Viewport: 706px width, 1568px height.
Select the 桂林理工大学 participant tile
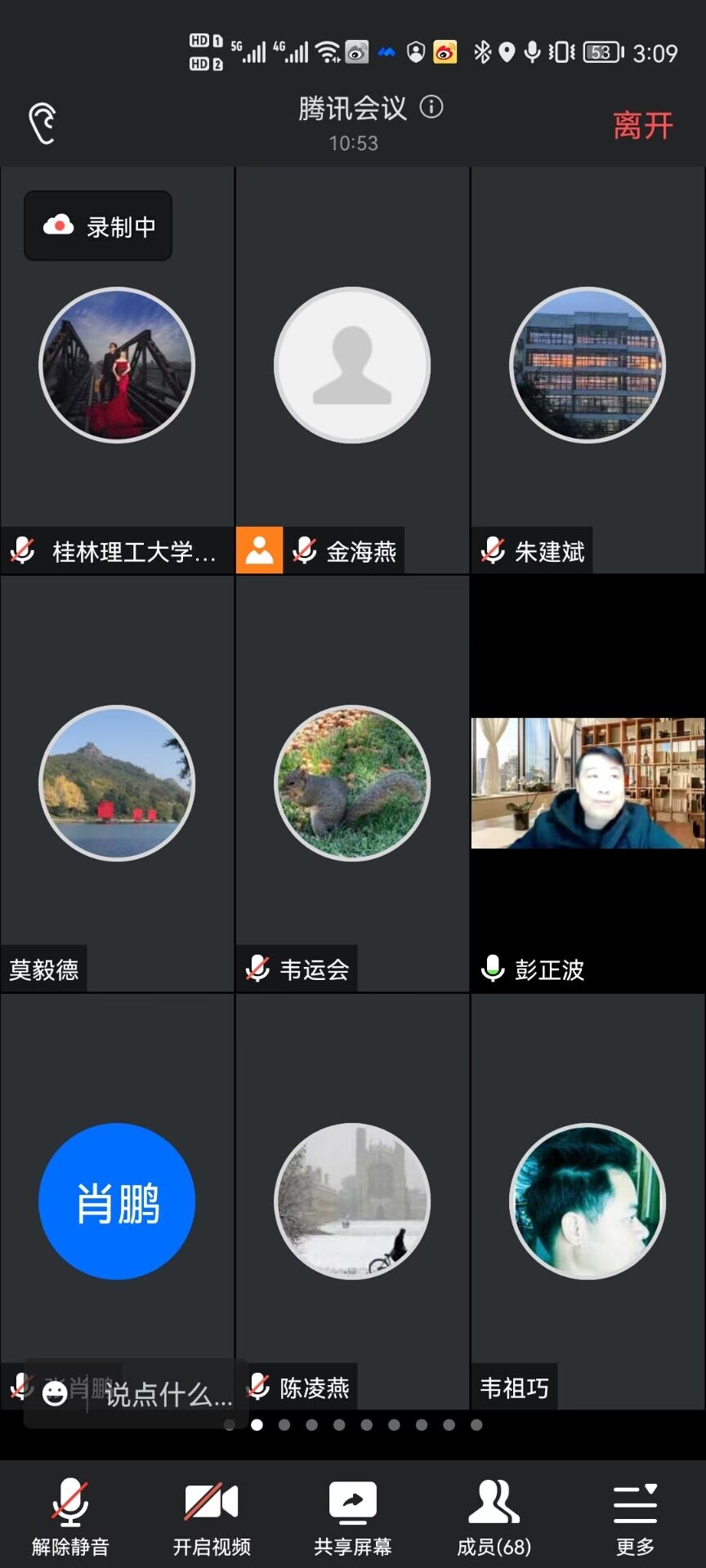click(x=117, y=365)
